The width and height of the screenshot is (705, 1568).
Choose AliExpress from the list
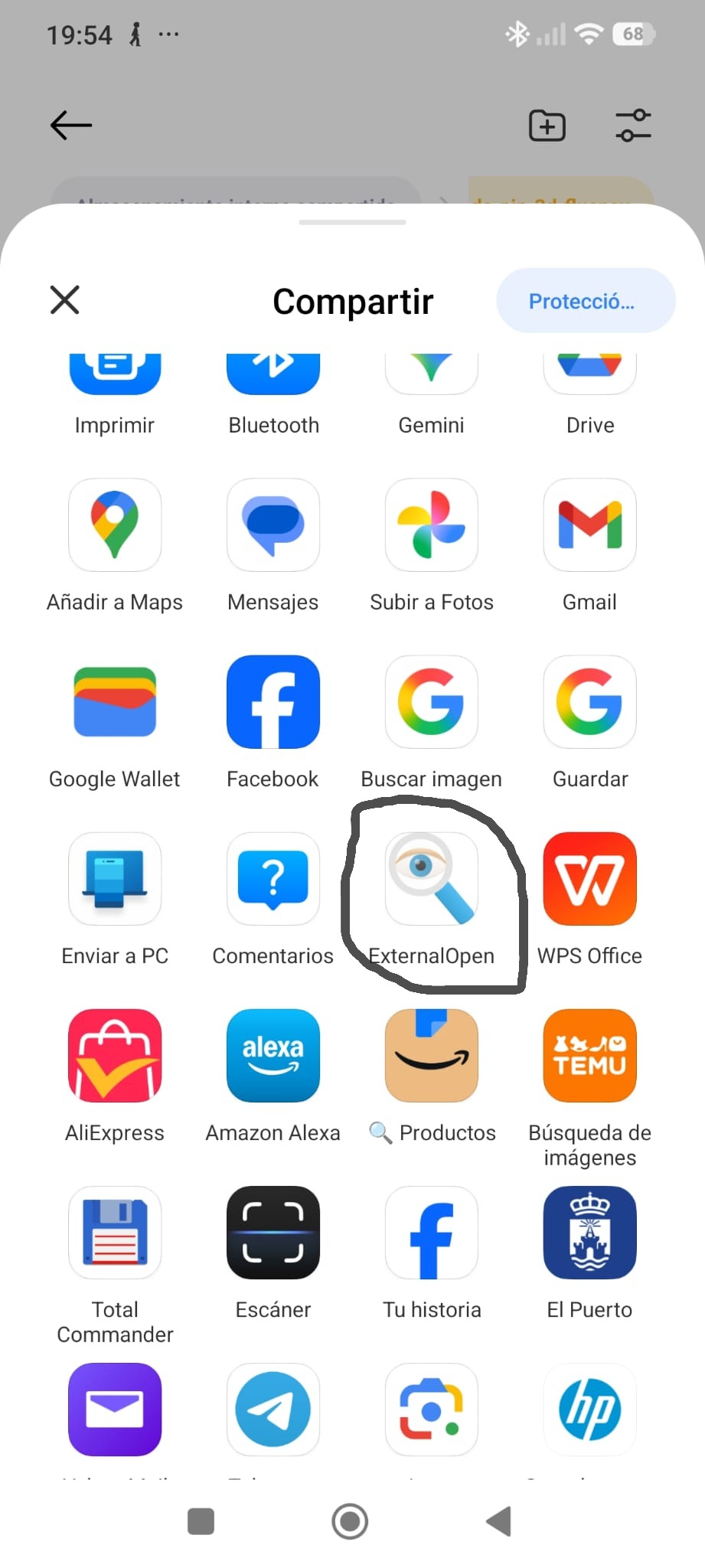click(115, 1056)
